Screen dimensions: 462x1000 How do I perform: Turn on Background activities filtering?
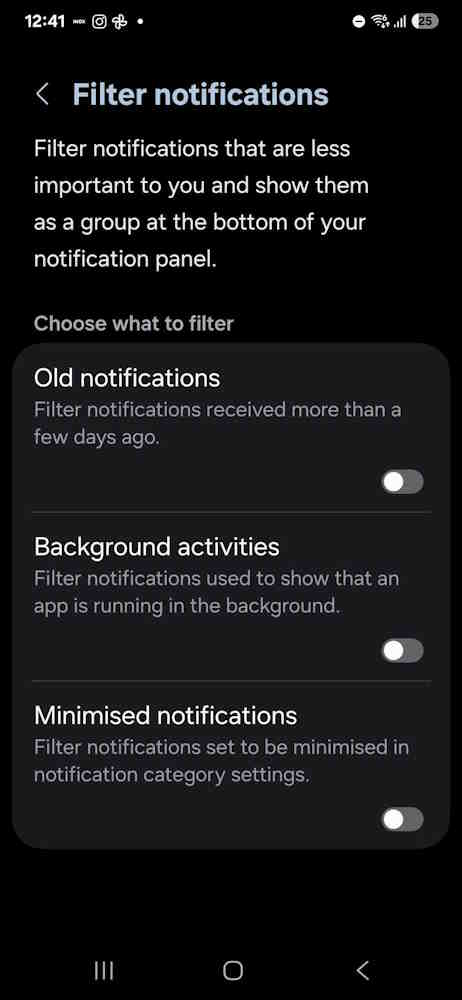(x=403, y=651)
